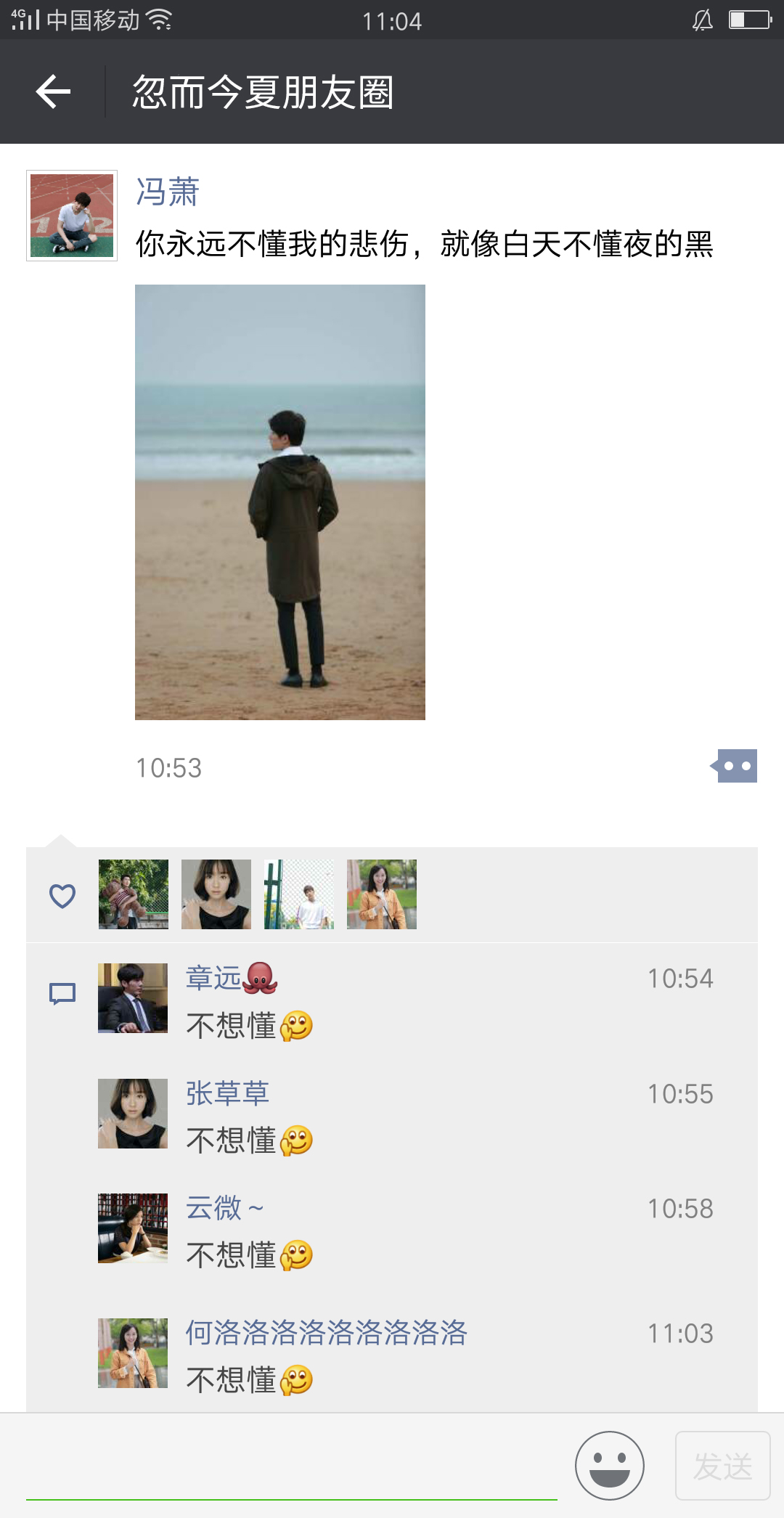Screen dimensions: 784x1518
Task: Open the like and comment popup button
Action: point(734,766)
